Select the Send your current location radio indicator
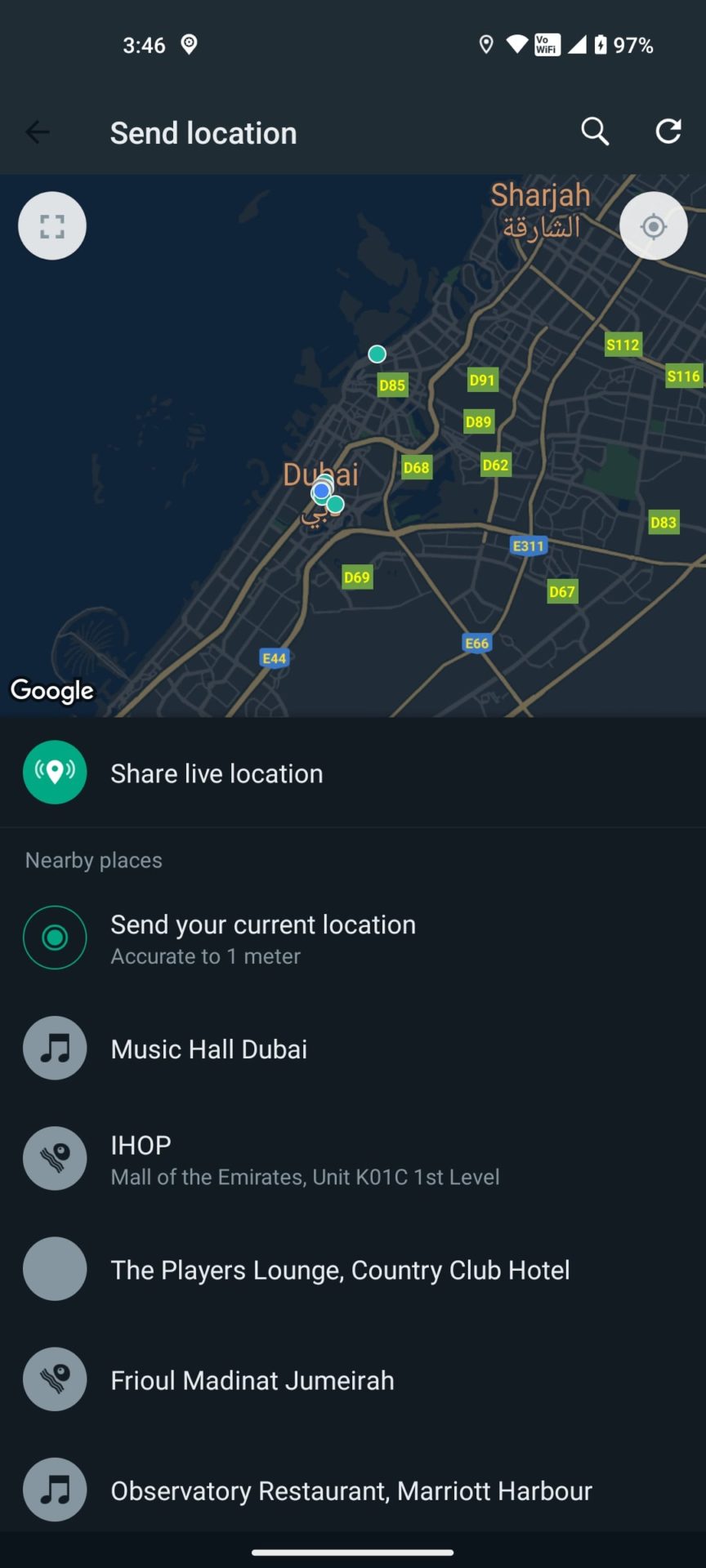The height and width of the screenshot is (1568, 706). (x=54, y=938)
